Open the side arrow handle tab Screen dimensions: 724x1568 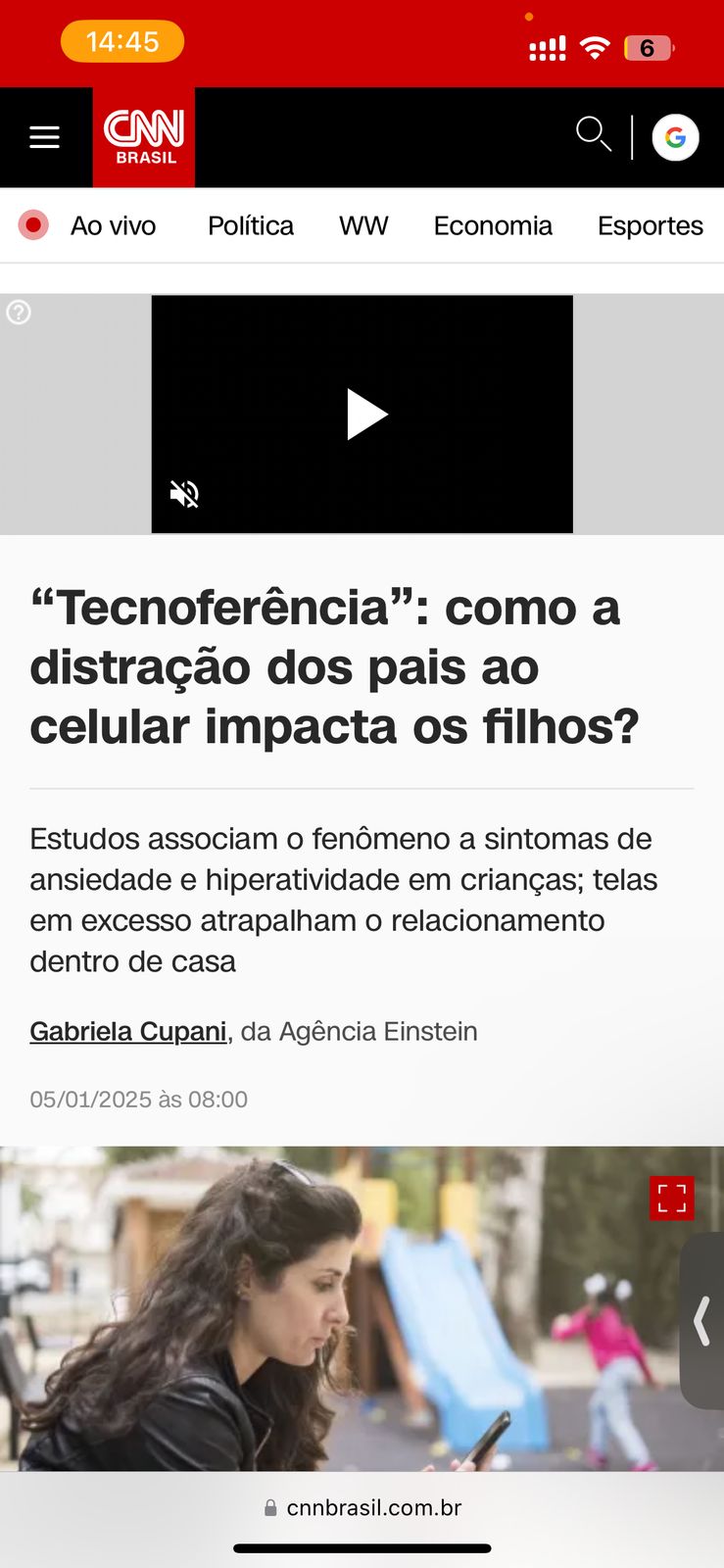click(x=701, y=1320)
